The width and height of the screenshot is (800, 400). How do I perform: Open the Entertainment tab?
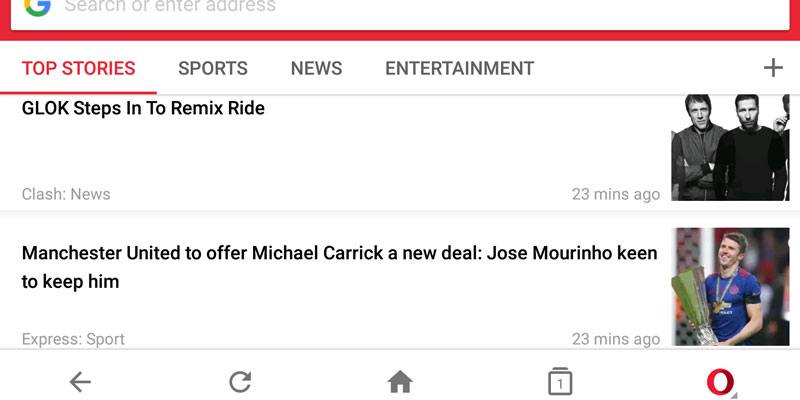pyautogui.click(x=459, y=69)
